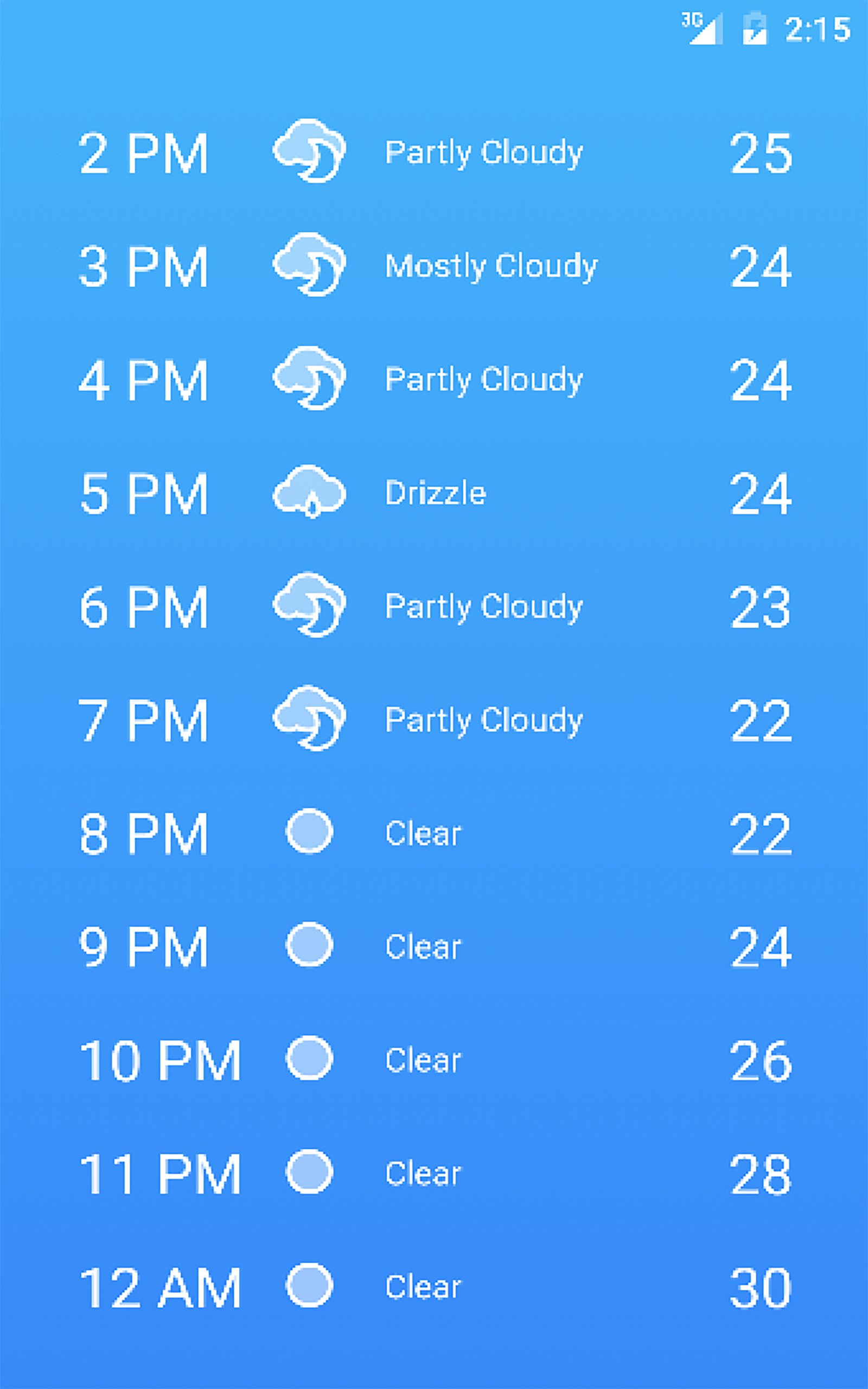Screen dimensions: 868x1389
Task: Click the Clear icon next to 10 PM
Action: 310,1059
